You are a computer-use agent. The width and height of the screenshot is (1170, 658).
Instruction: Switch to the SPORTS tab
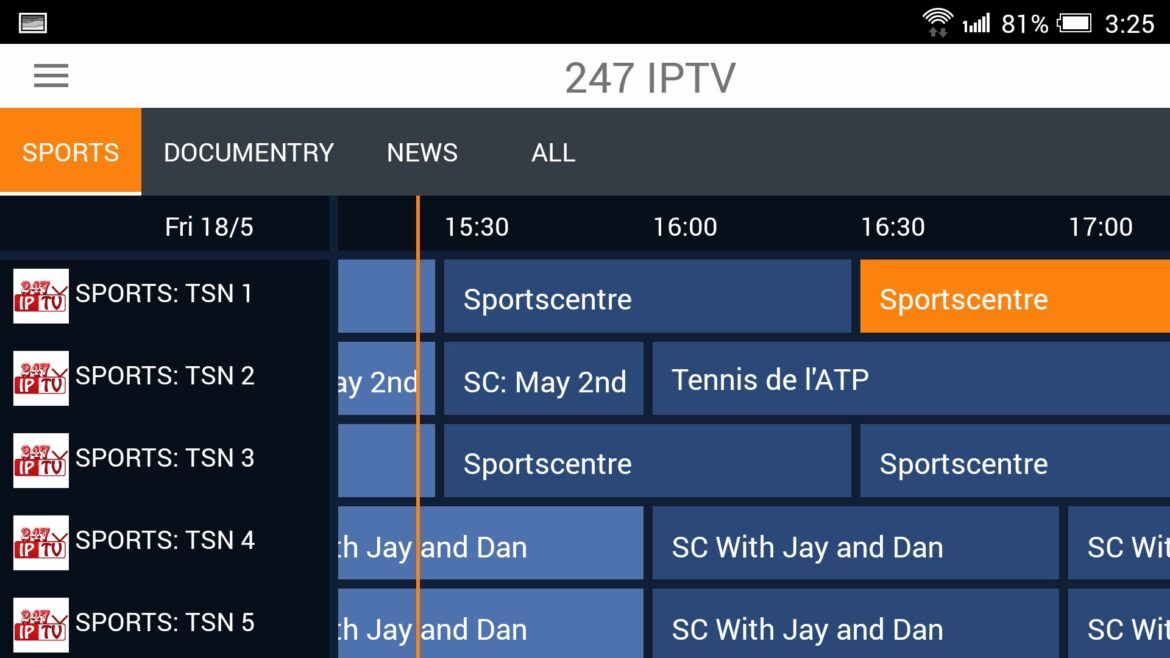70,152
